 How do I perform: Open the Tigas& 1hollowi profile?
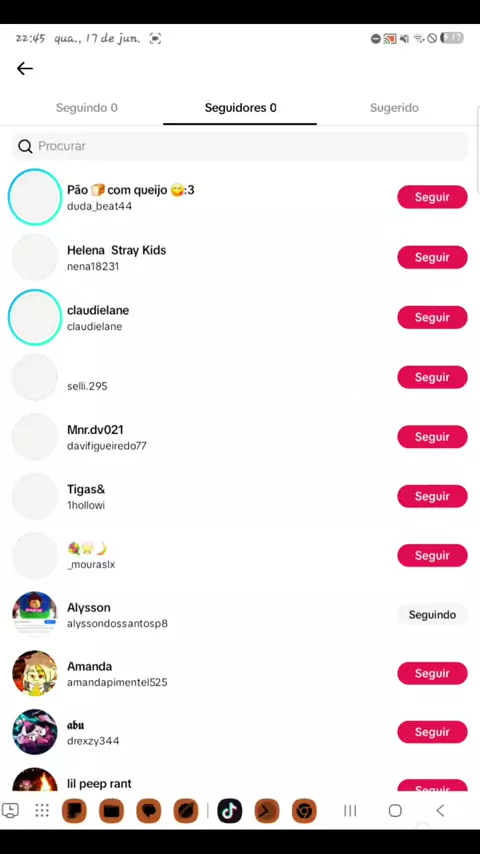point(240,496)
